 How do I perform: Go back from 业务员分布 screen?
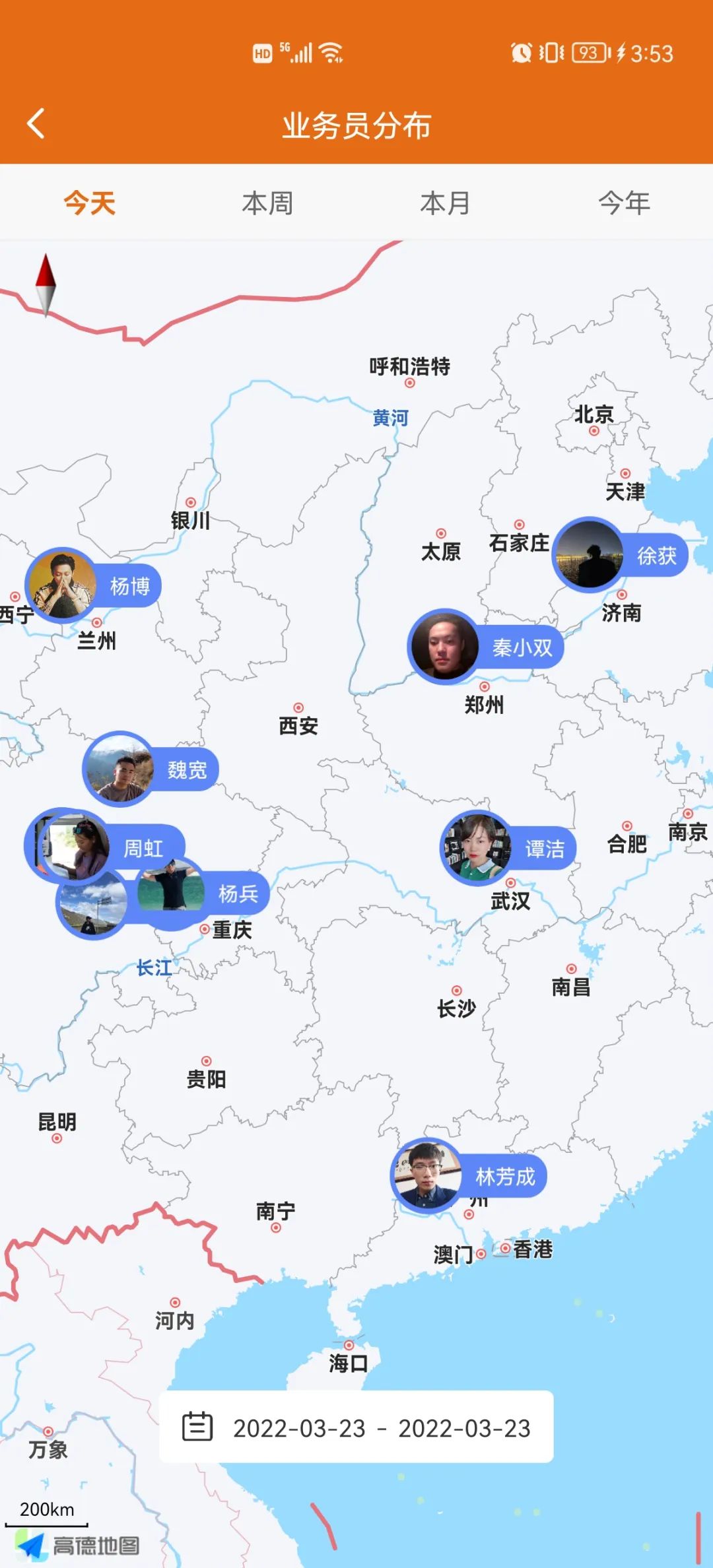click(x=36, y=124)
